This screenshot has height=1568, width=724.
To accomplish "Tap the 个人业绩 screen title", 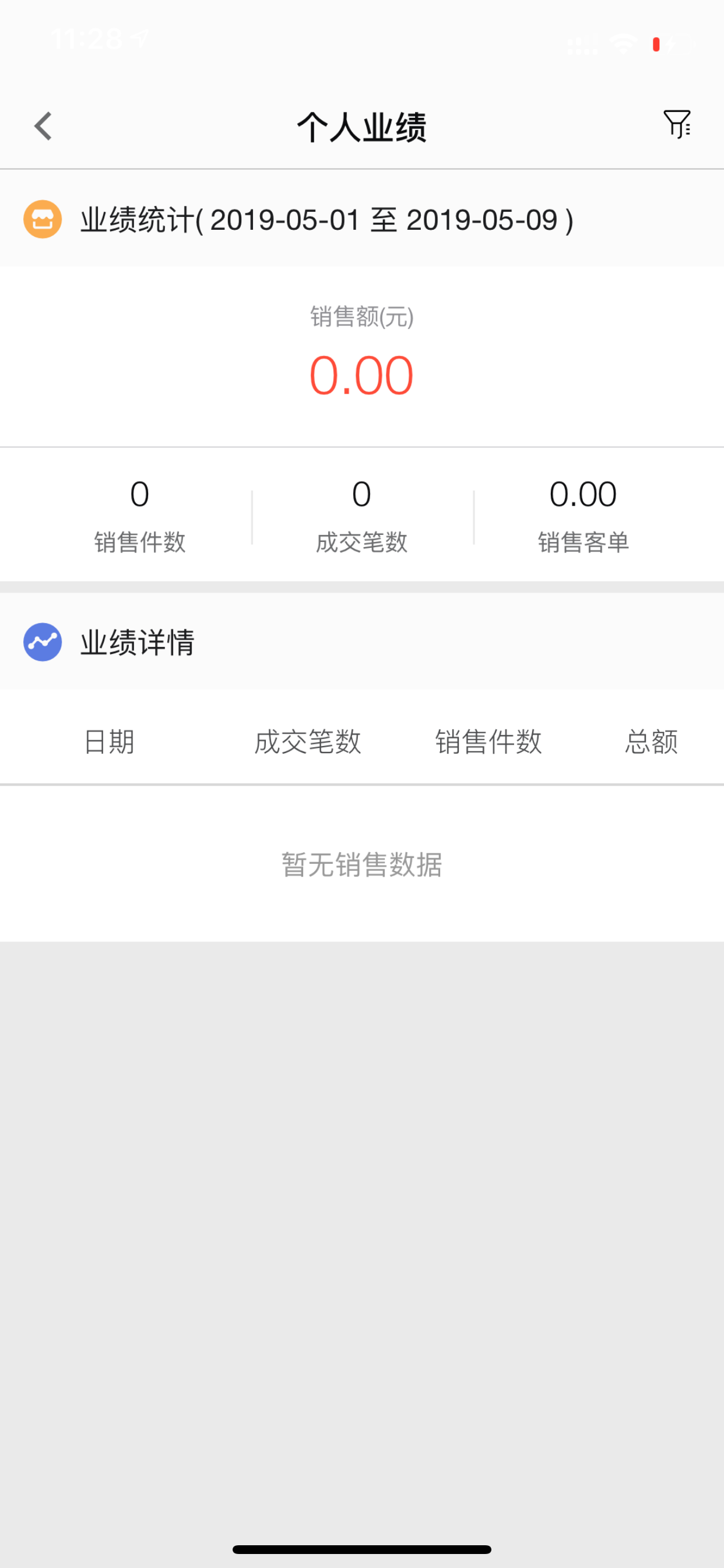I will click(362, 126).
